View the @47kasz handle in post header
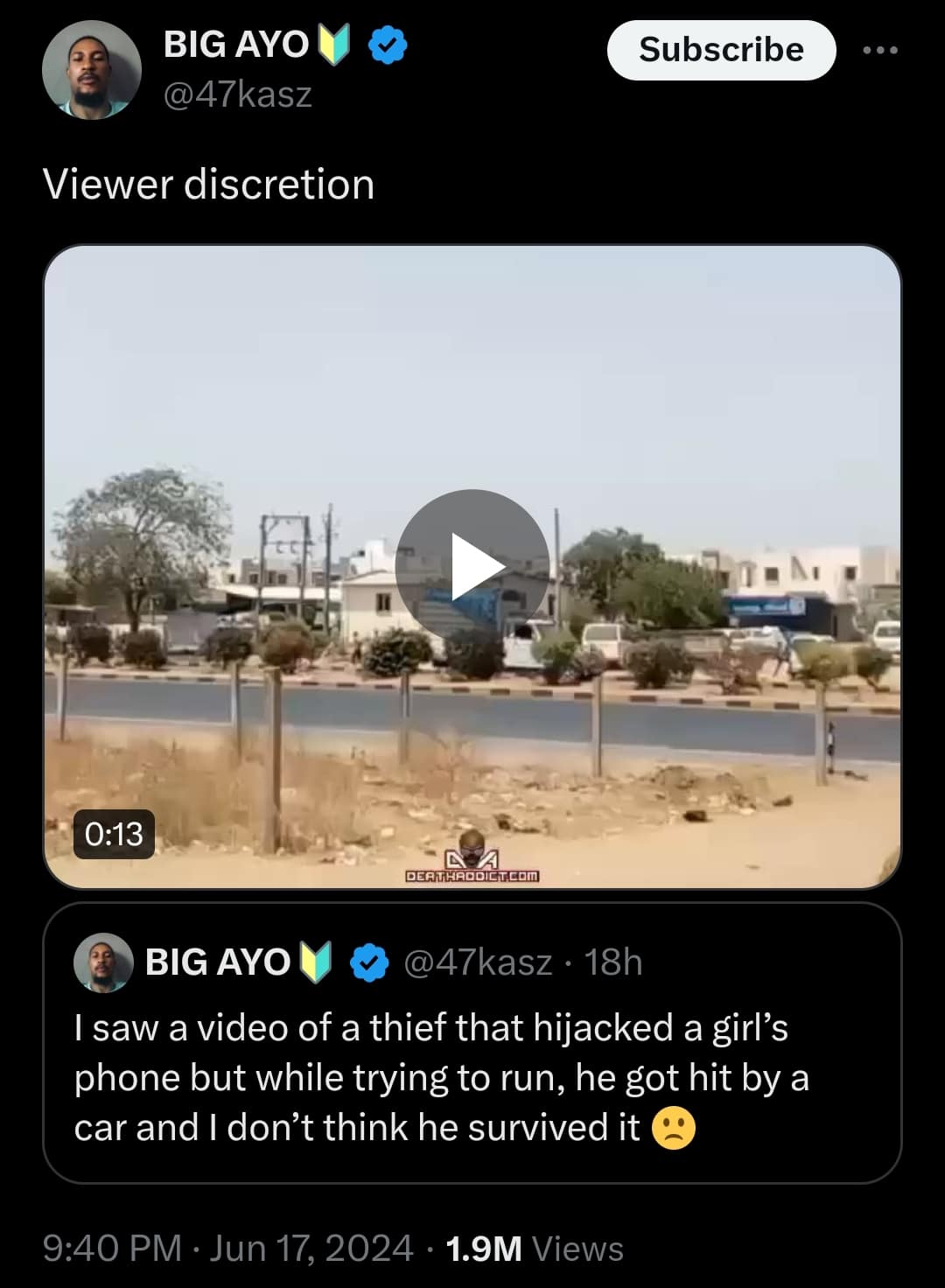Viewport: 945px width, 1288px height. (237, 94)
